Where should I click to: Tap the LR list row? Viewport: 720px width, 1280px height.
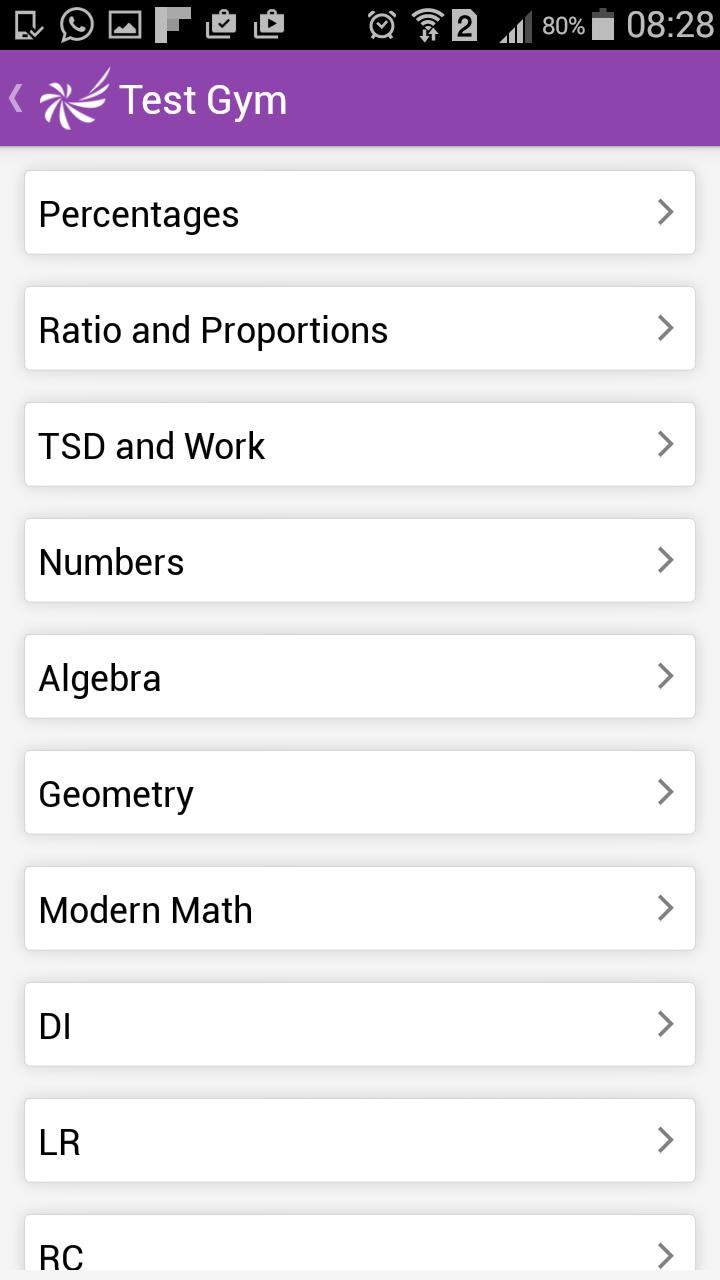point(360,1140)
